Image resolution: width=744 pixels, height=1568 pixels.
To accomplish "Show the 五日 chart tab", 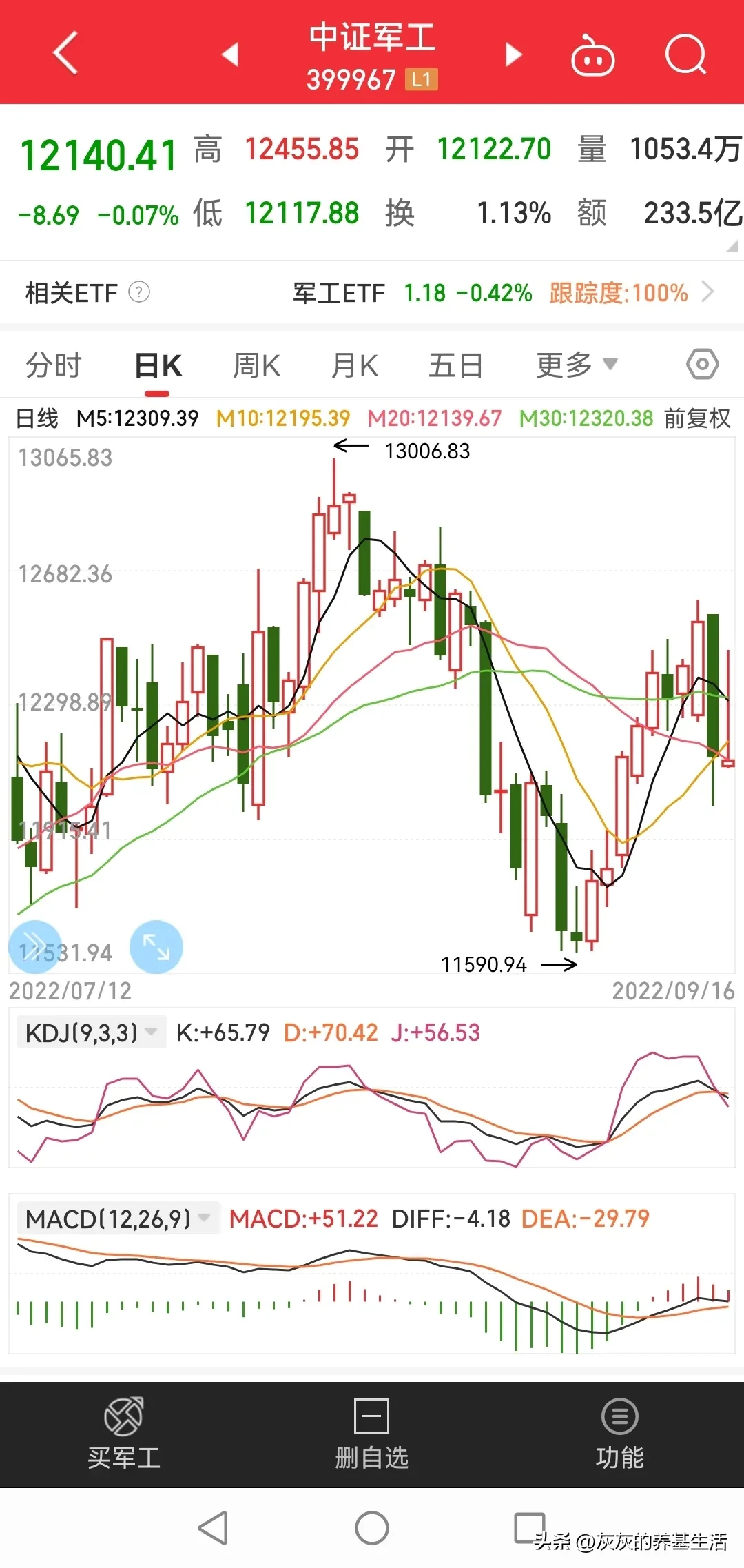I will [x=455, y=365].
